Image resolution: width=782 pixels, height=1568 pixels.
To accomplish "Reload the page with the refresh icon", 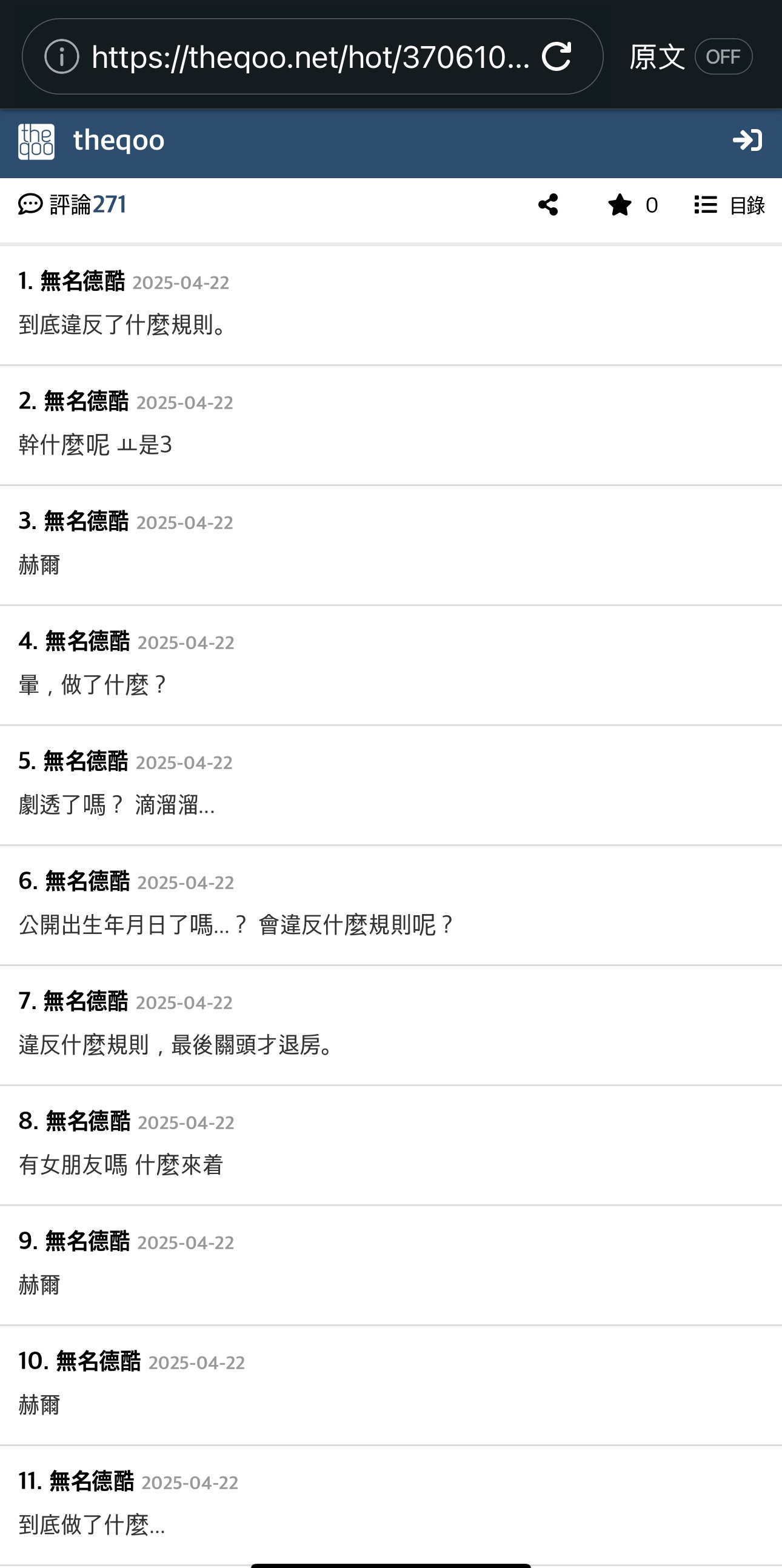I will click(x=556, y=56).
